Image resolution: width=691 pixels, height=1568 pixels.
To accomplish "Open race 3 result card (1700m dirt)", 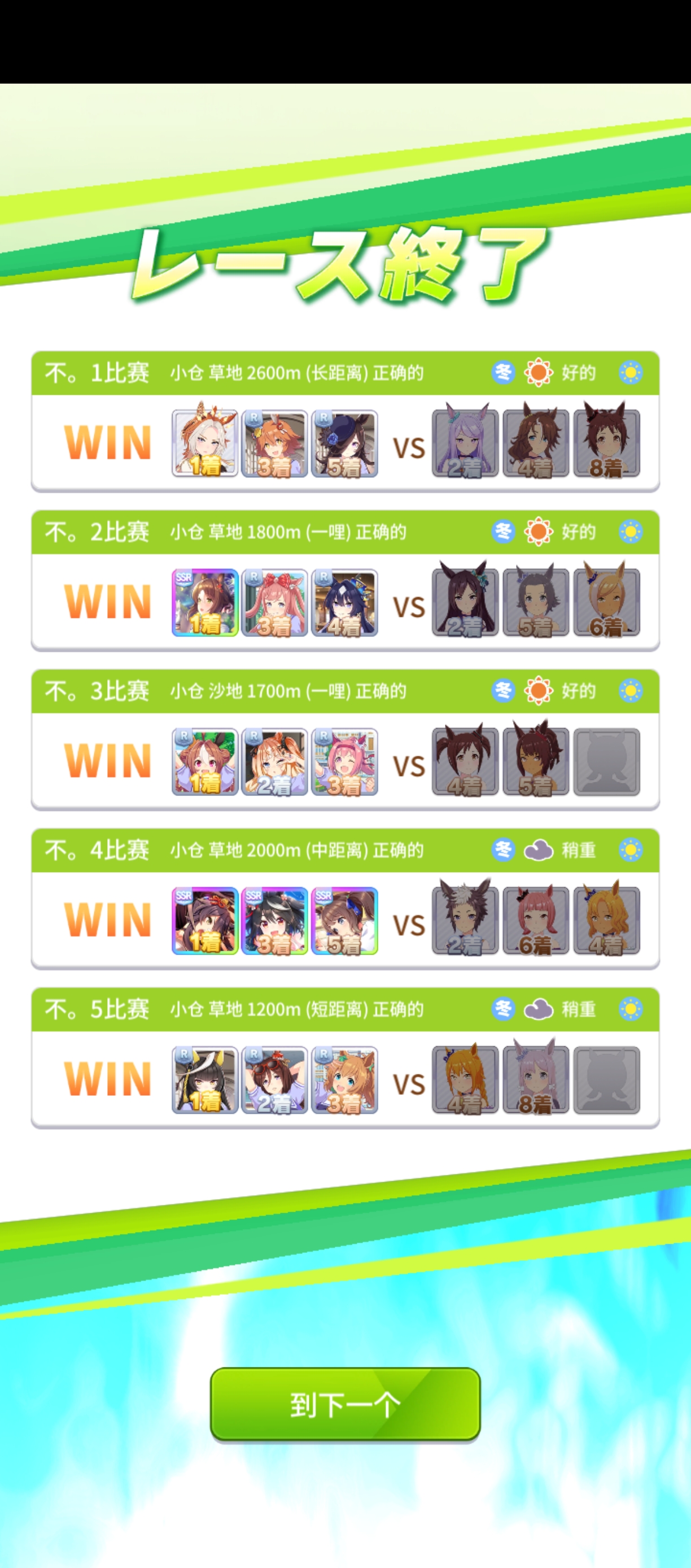I will point(345,739).
